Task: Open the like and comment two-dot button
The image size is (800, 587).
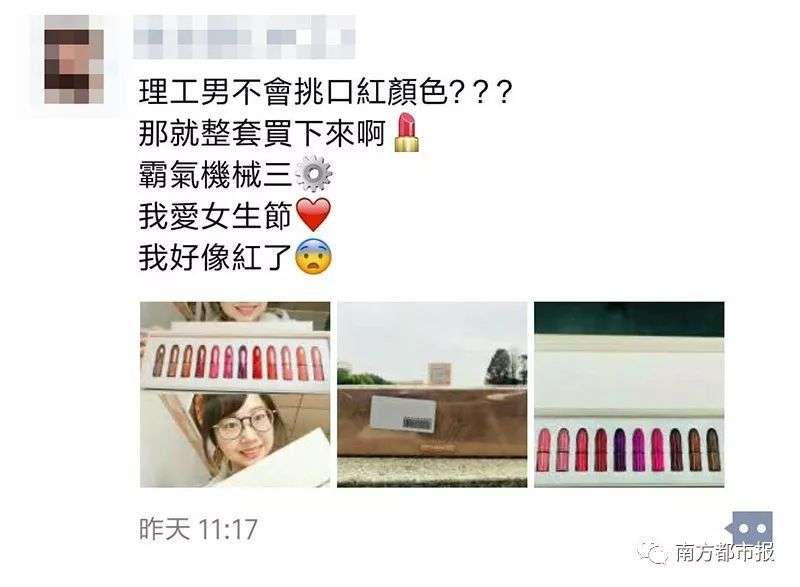Action: (751, 527)
